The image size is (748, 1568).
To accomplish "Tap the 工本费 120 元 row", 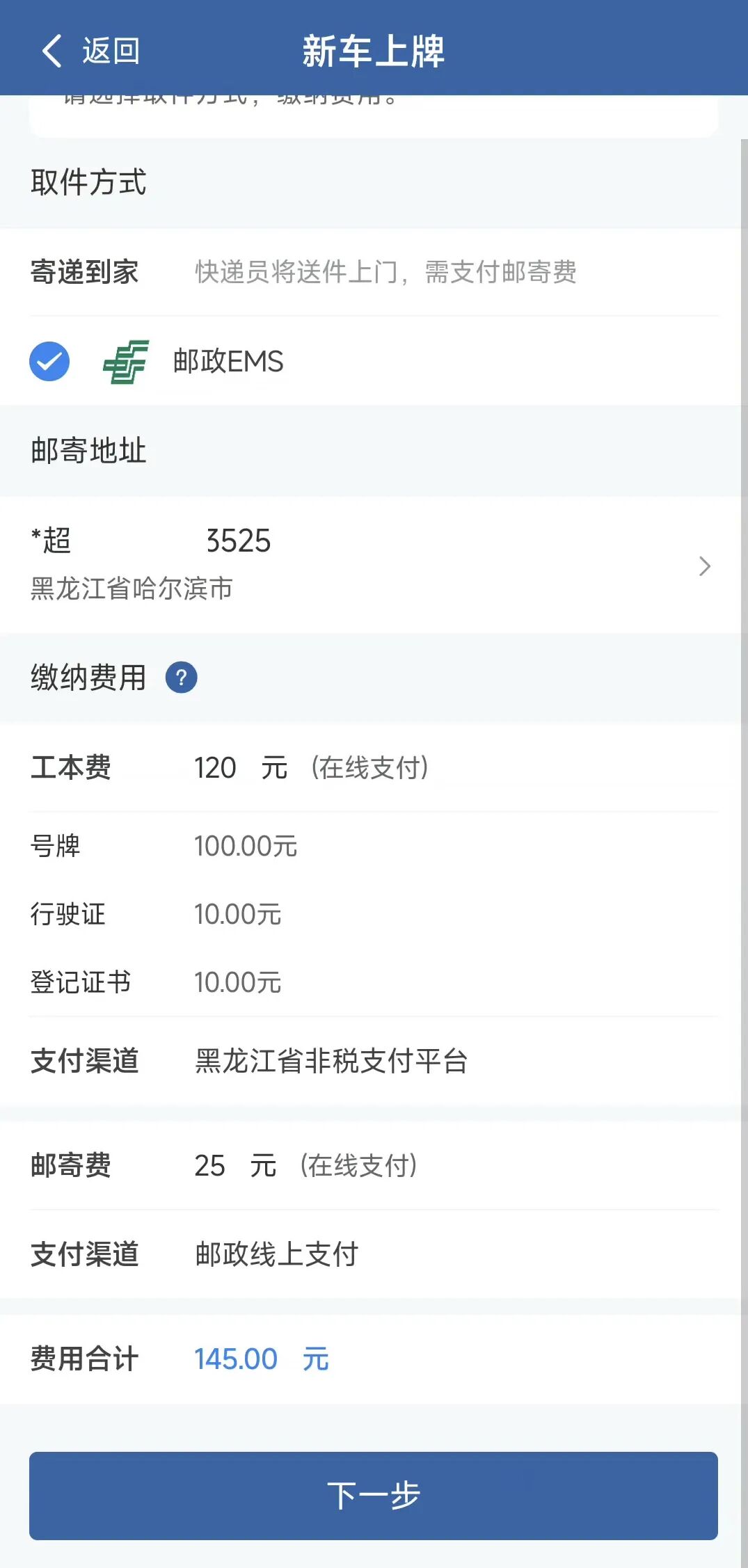I will pyautogui.click(x=230, y=767).
